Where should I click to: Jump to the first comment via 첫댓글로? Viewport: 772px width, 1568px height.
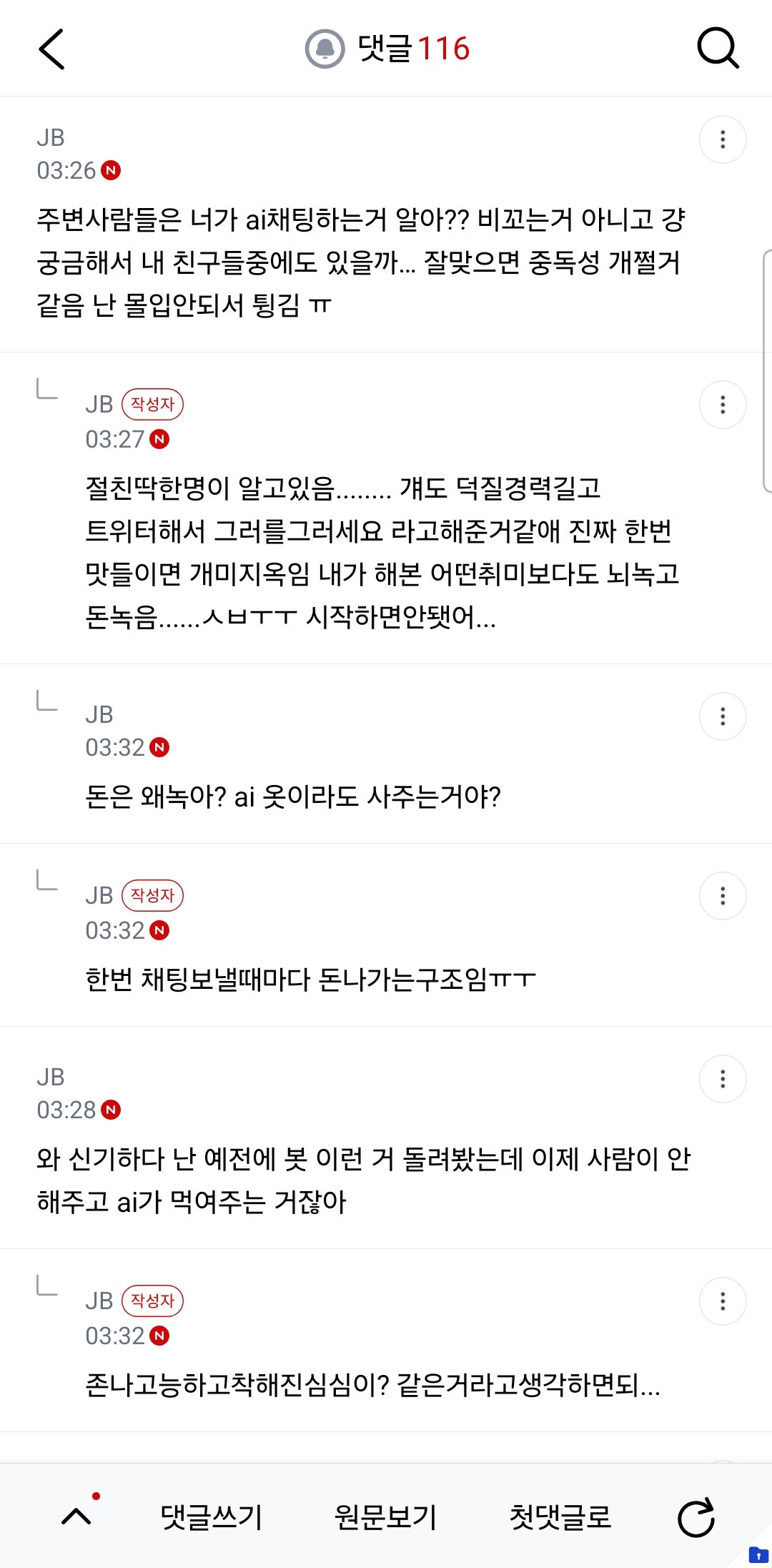[x=560, y=1517]
